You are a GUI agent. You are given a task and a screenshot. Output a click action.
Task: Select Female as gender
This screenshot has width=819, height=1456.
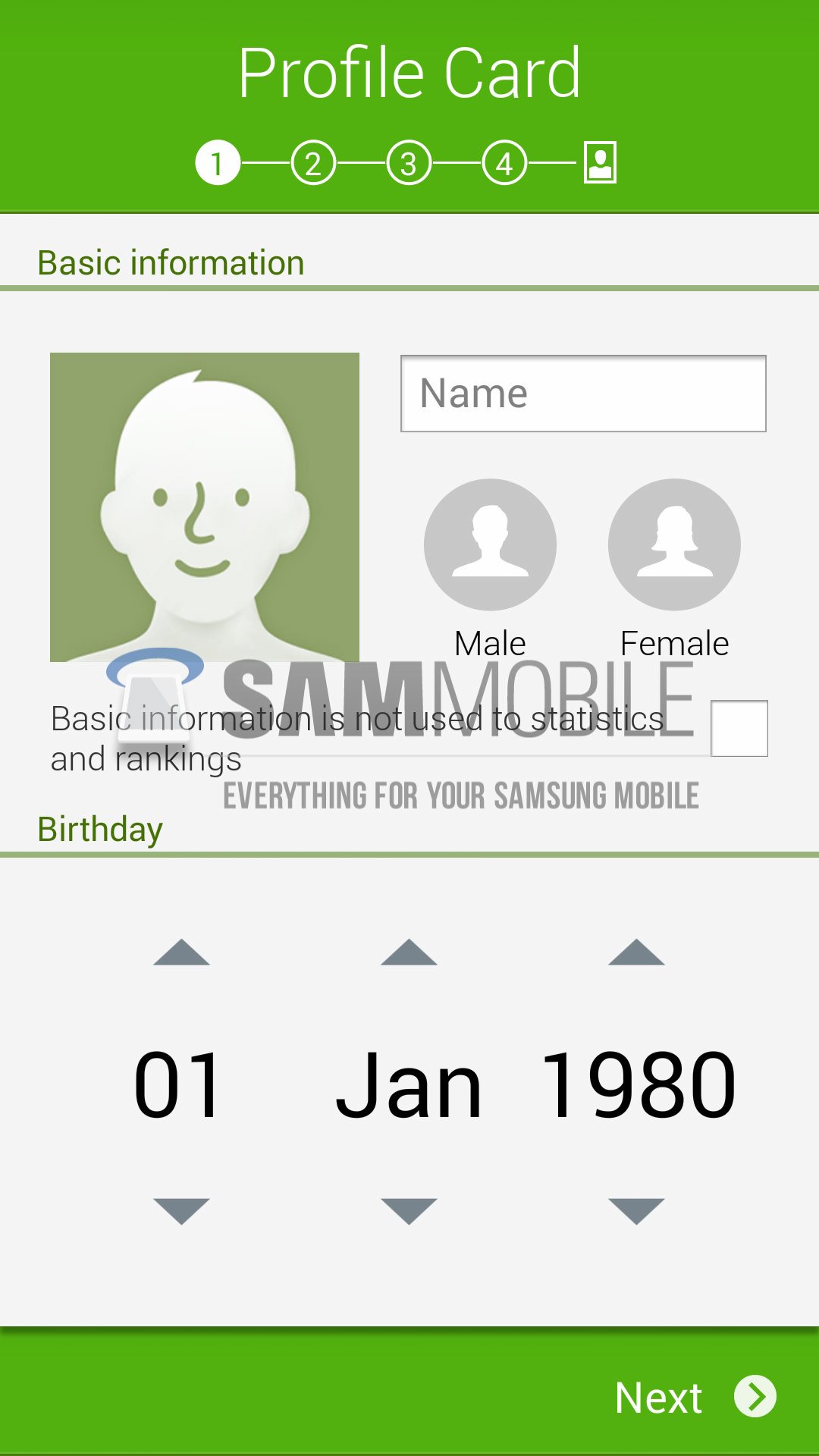(x=674, y=544)
